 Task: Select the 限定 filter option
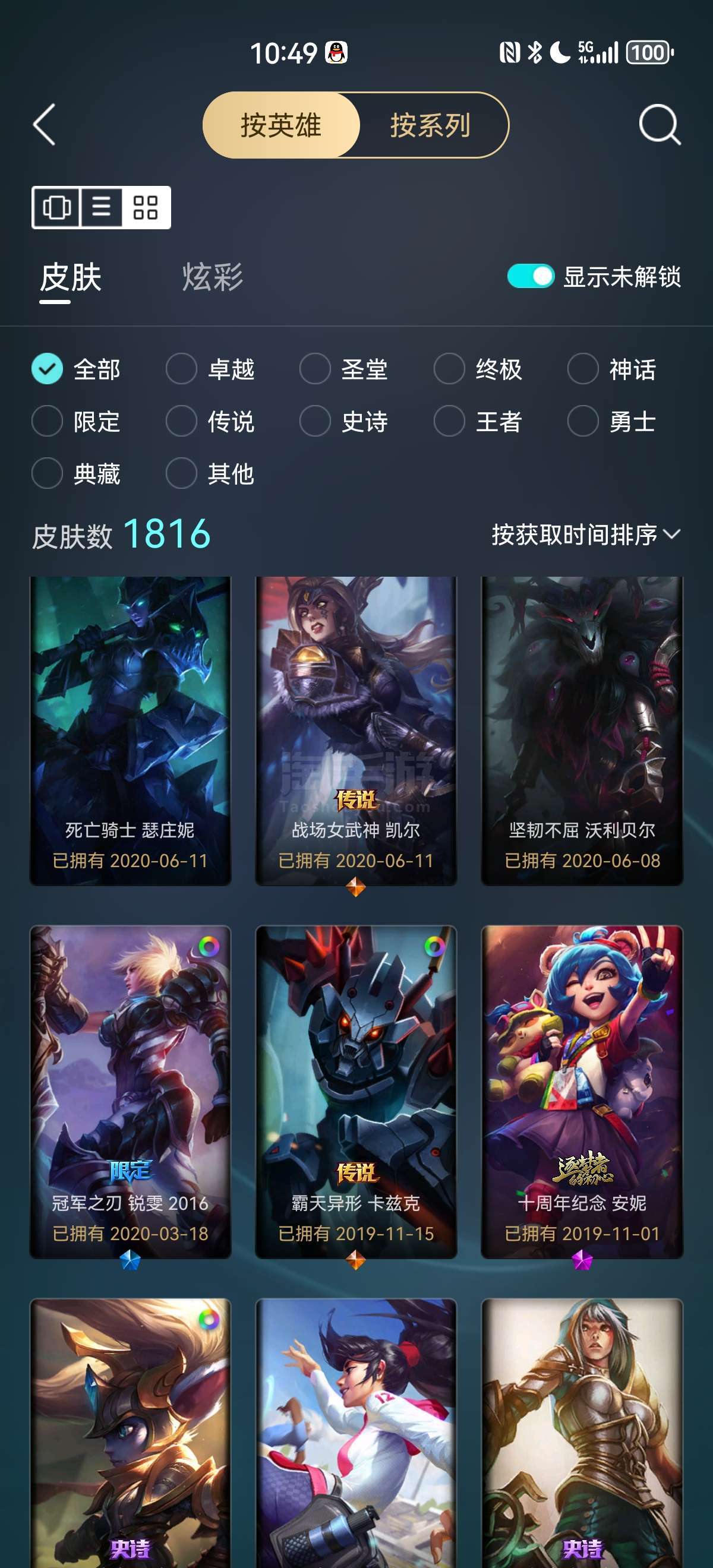pyautogui.click(x=76, y=421)
